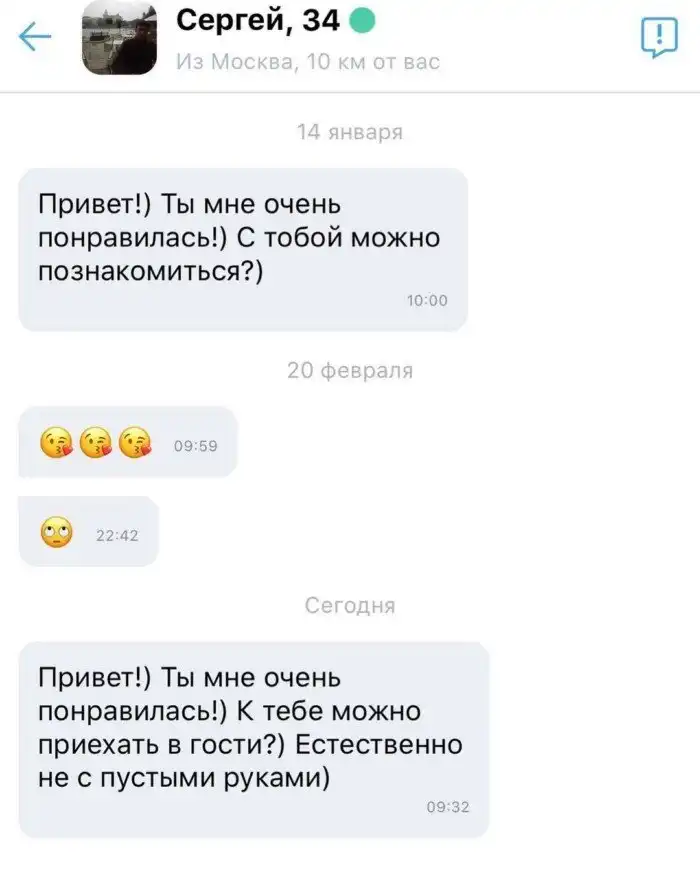Open Сергей's profile photo
This screenshot has width=700, height=875.
pos(119,37)
